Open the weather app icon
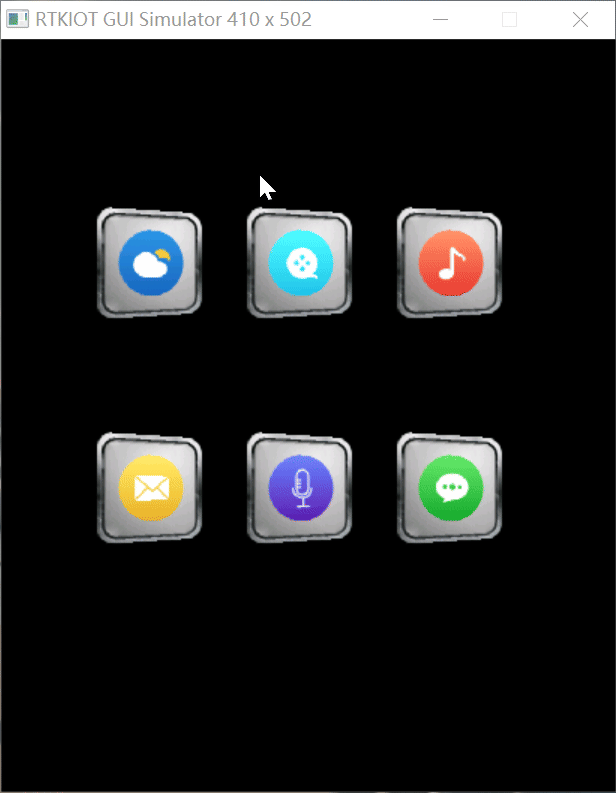The image size is (616, 793). tap(150, 264)
